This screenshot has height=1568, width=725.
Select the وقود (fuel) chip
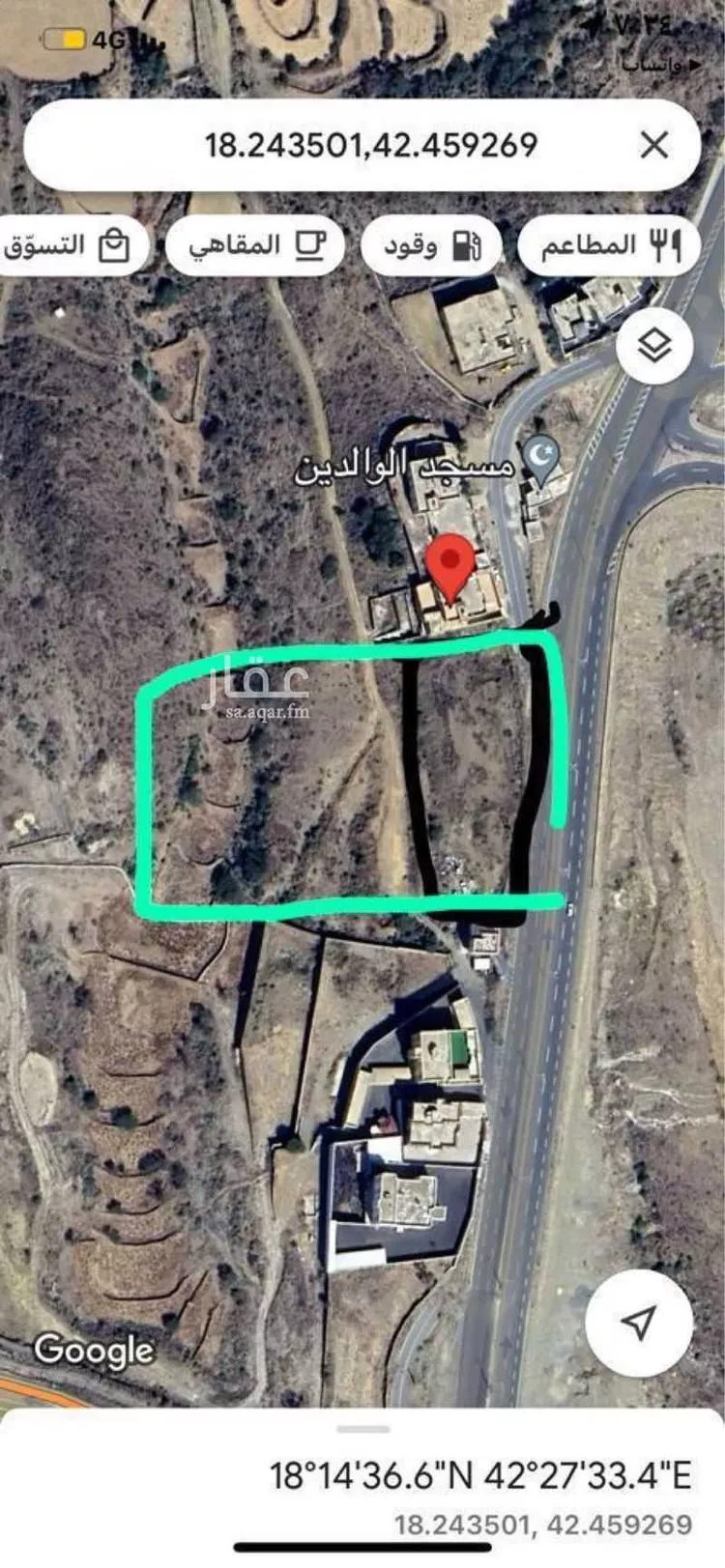pos(431,245)
